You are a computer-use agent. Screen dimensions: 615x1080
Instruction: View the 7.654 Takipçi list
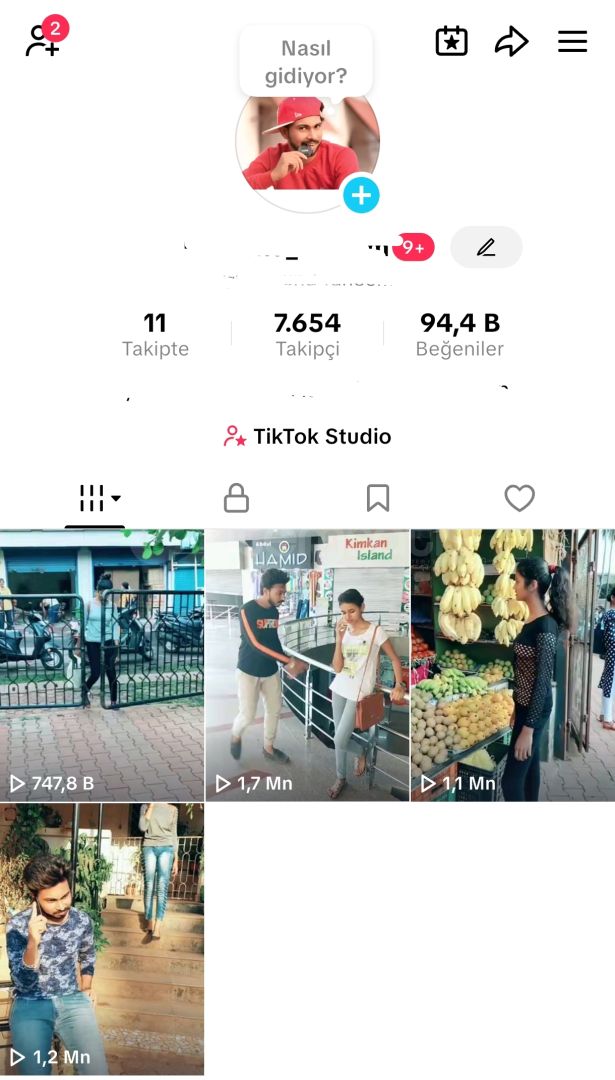[307, 334]
